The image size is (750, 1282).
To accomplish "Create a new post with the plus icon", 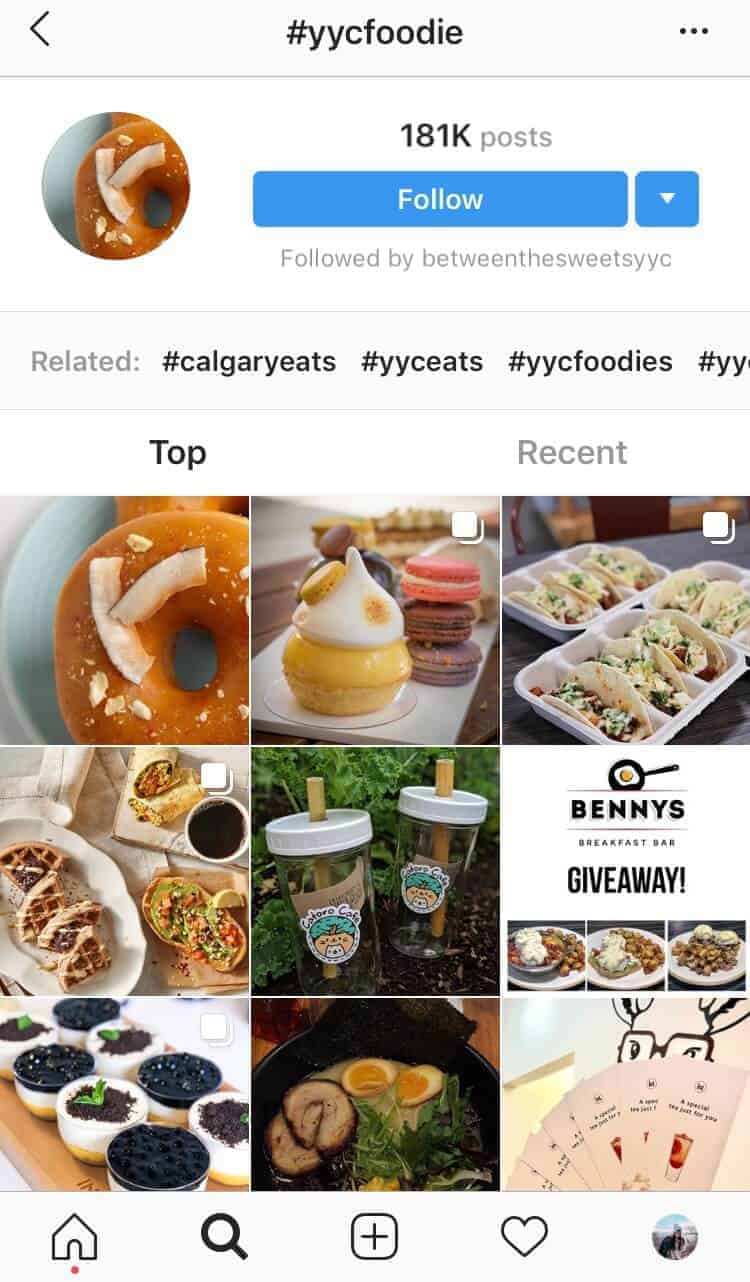I will pos(374,1238).
